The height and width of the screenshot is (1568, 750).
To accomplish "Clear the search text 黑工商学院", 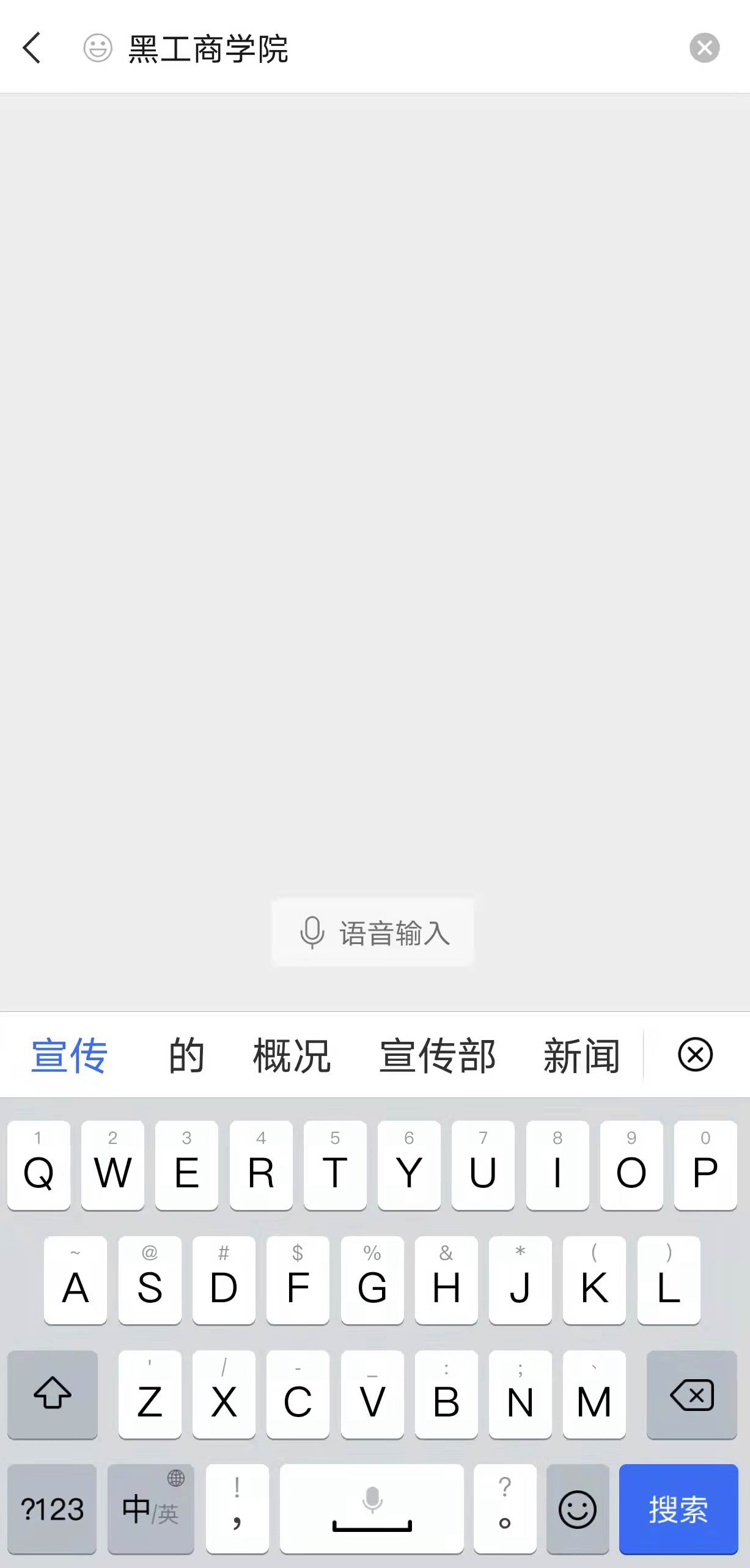I will pos(704,48).
